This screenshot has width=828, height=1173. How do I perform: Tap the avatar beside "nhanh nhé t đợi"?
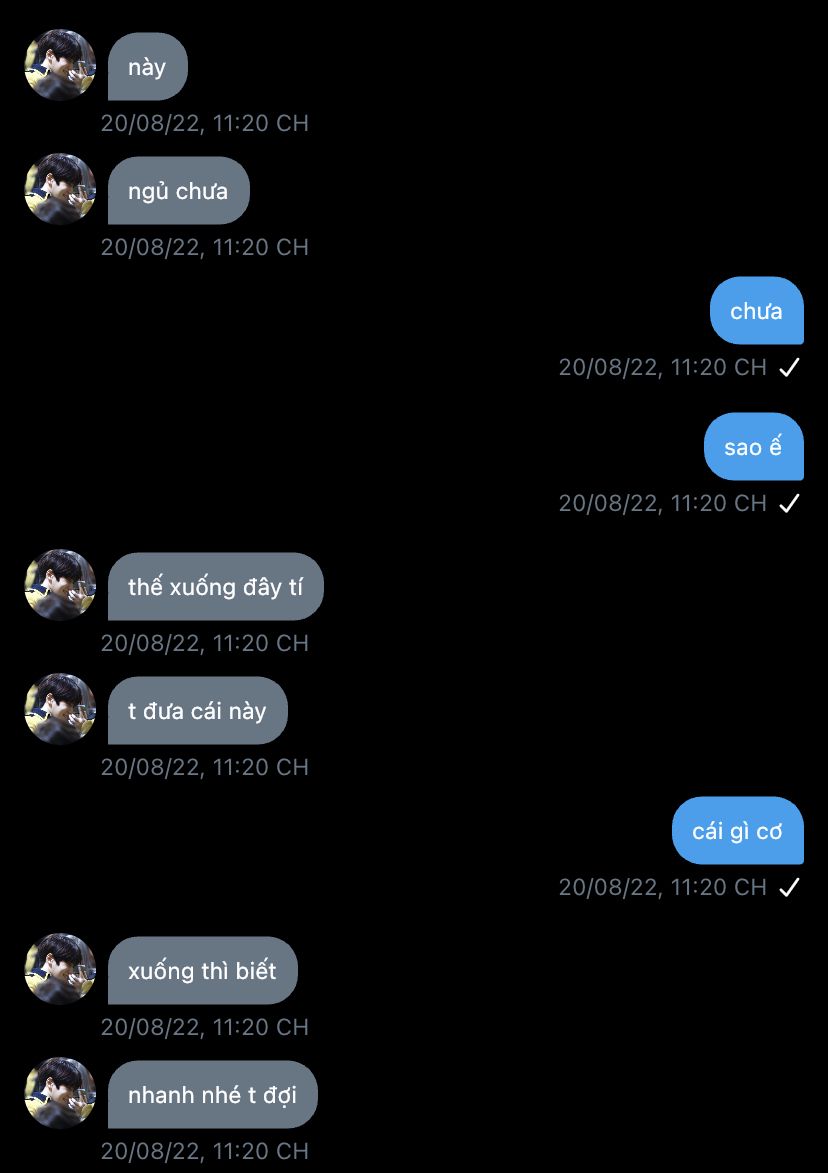pyautogui.click(x=60, y=1093)
